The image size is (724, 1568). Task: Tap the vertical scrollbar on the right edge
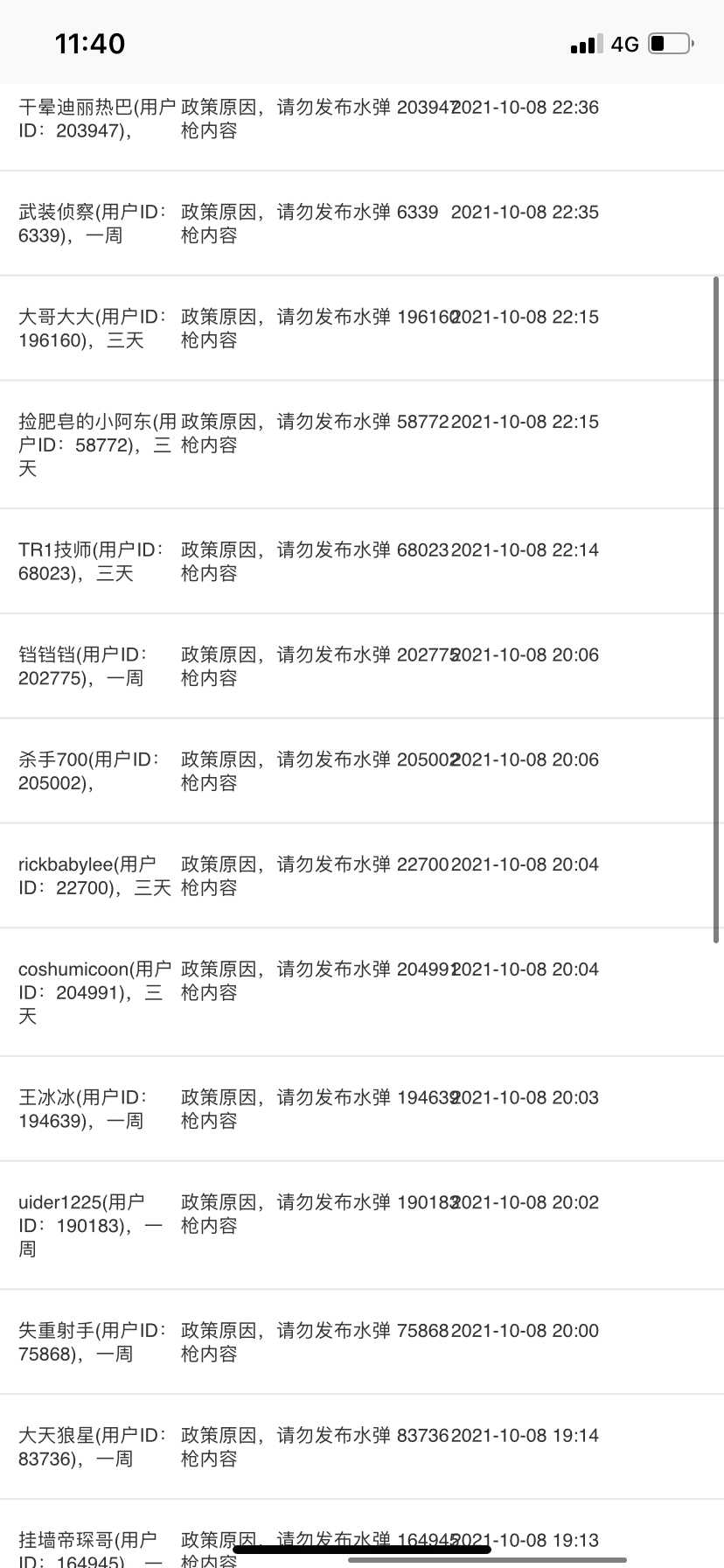coord(717,610)
